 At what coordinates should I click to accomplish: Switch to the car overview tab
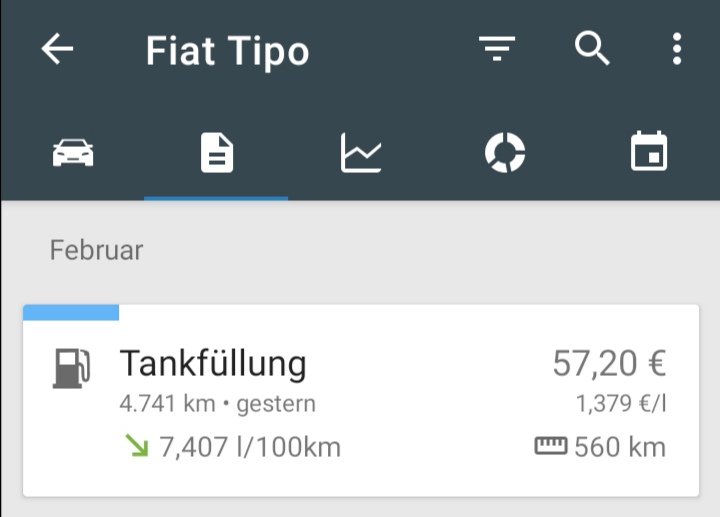coord(73,154)
